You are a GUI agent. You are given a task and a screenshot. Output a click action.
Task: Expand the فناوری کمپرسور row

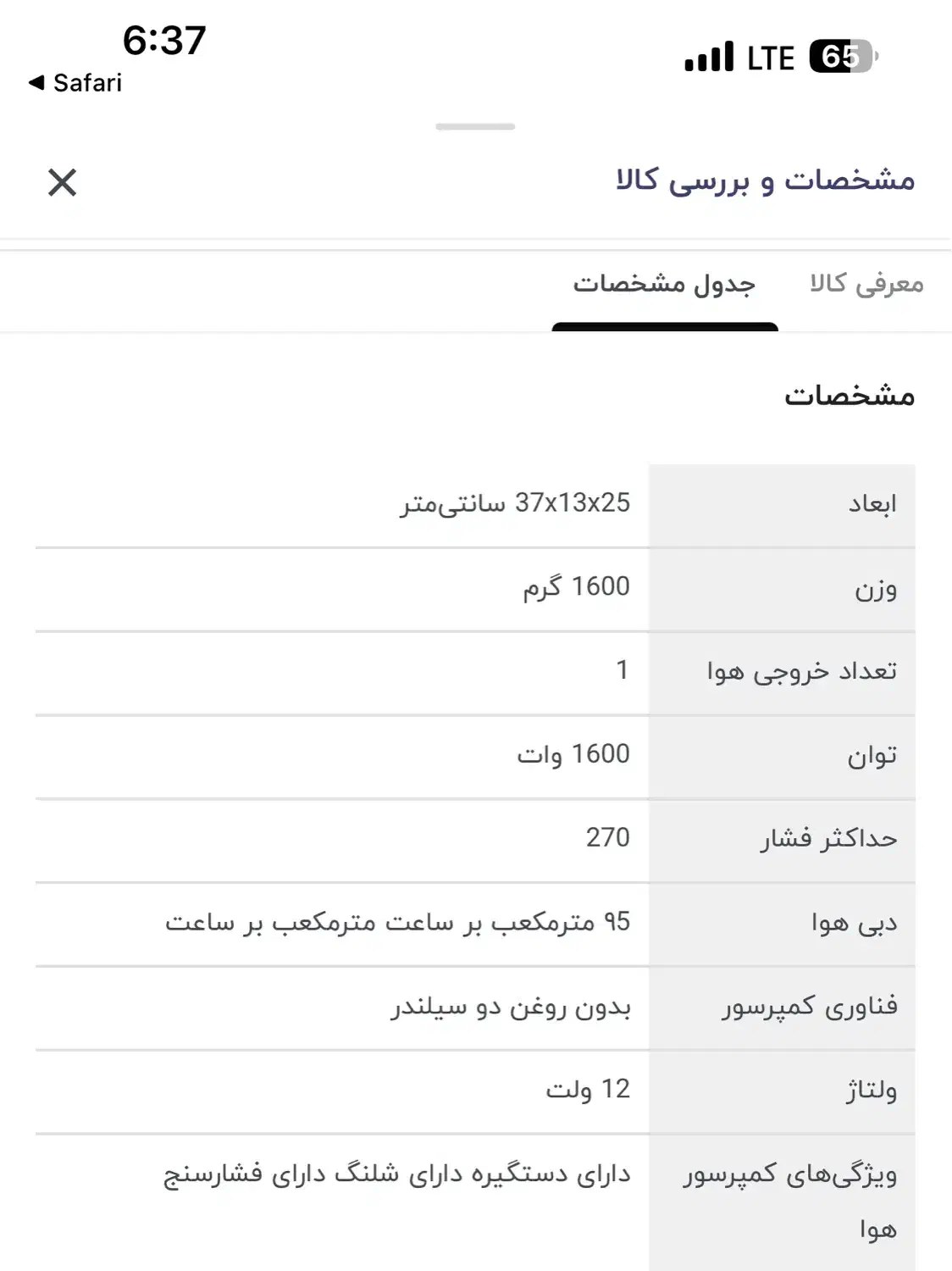click(476, 1007)
